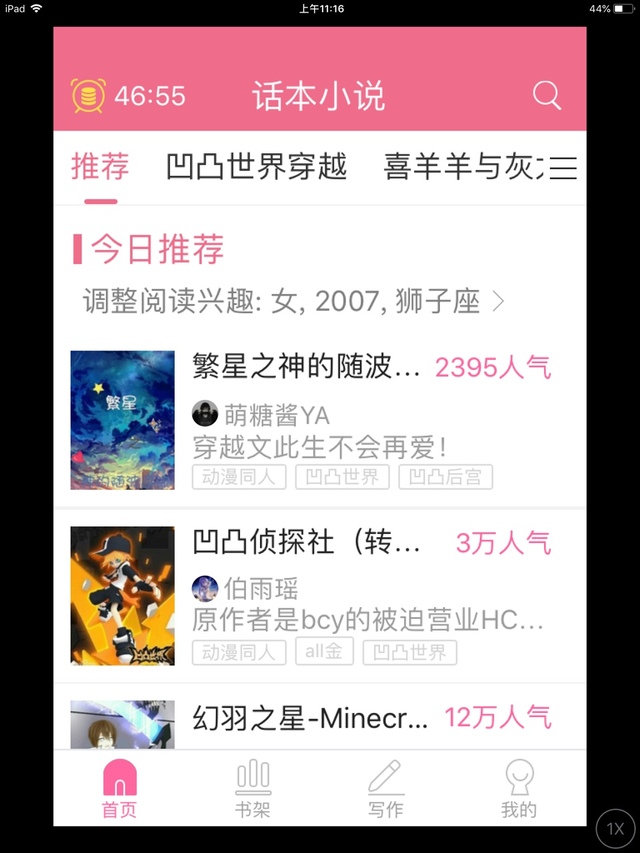This screenshot has height=853, width=640.
Task: Open the 我的 profile tab
Action: coord(518,790)
